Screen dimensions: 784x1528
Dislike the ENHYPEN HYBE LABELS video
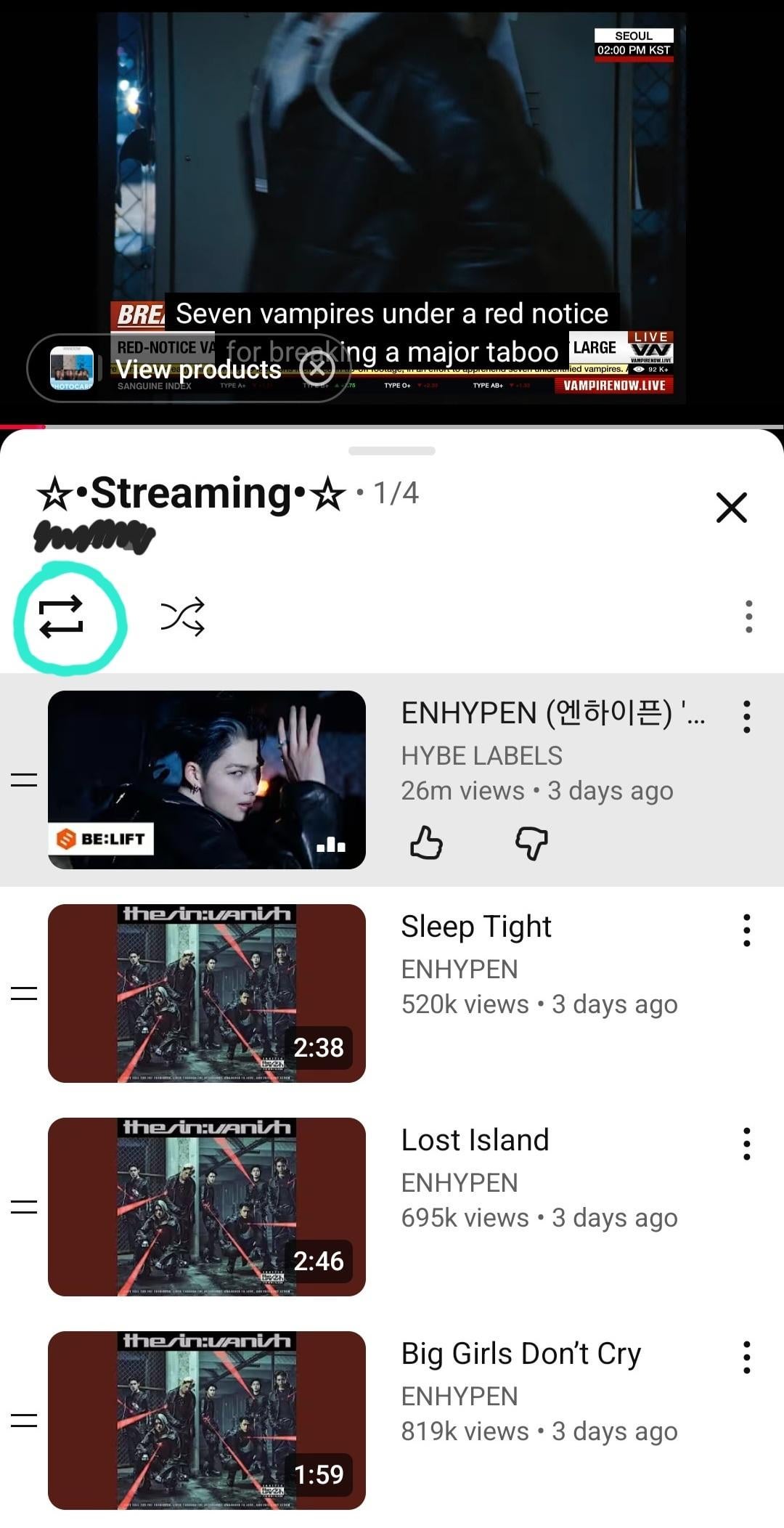(531, 843)
